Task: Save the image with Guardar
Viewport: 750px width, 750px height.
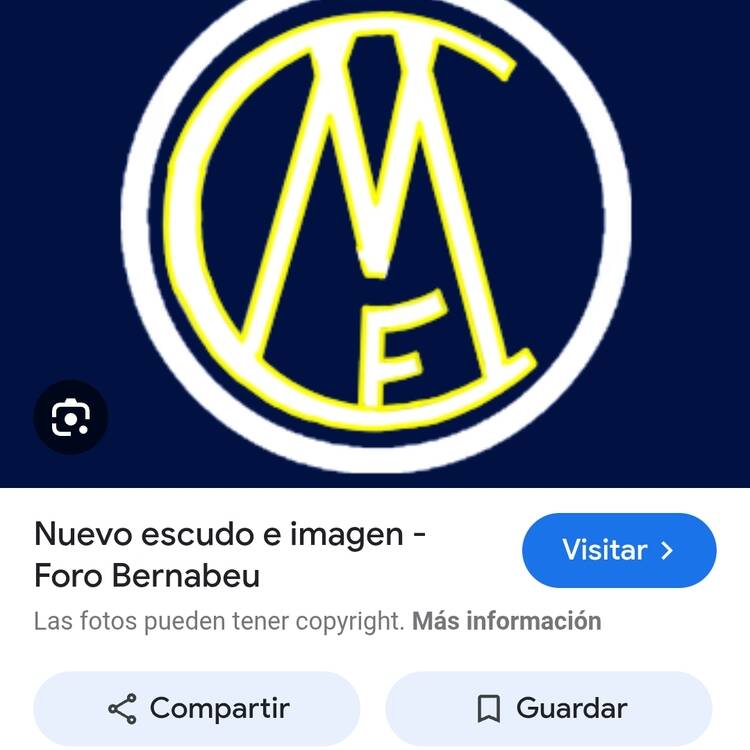Action: click(549, 709)
